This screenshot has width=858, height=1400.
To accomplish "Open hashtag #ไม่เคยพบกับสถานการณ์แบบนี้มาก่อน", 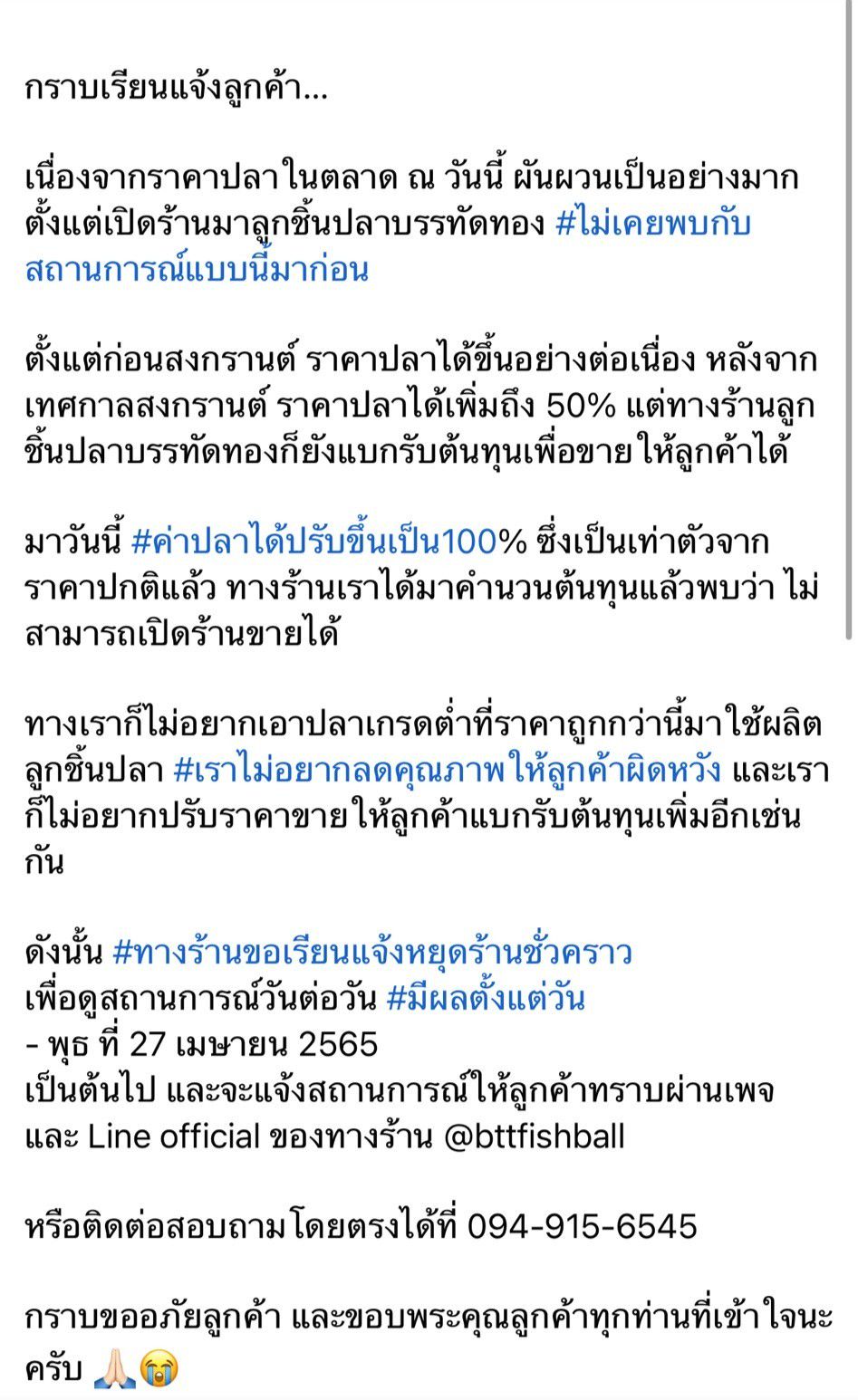I will coord(652,224).
